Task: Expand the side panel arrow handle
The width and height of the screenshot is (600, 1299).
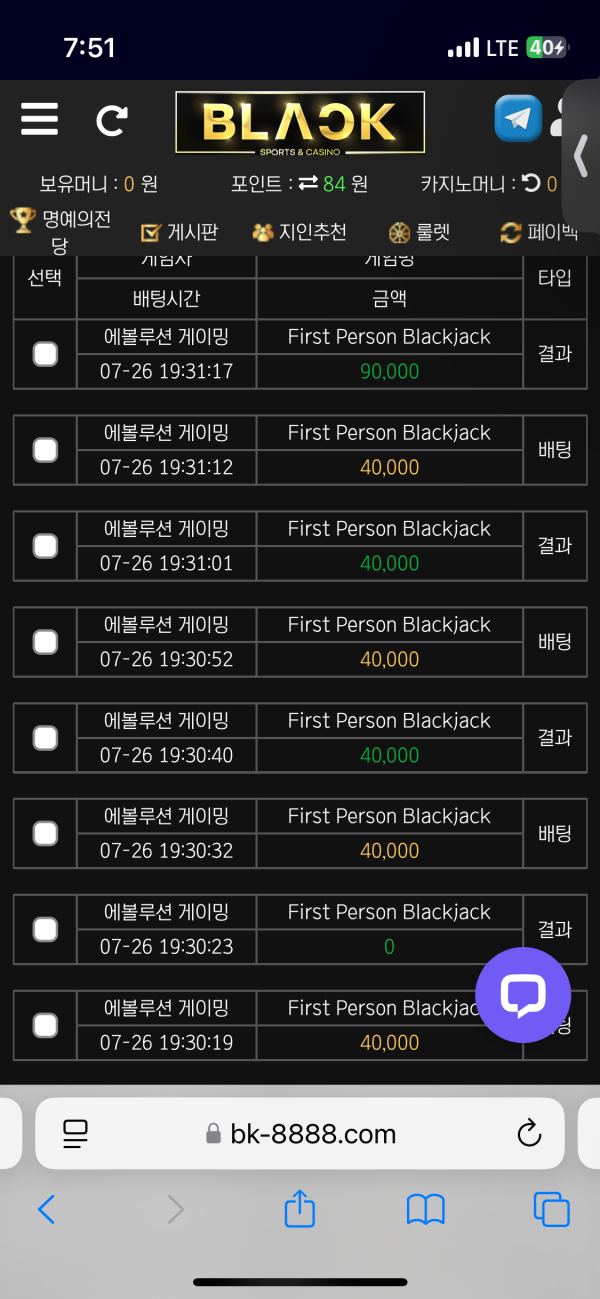Action: (x=581, y=157)
